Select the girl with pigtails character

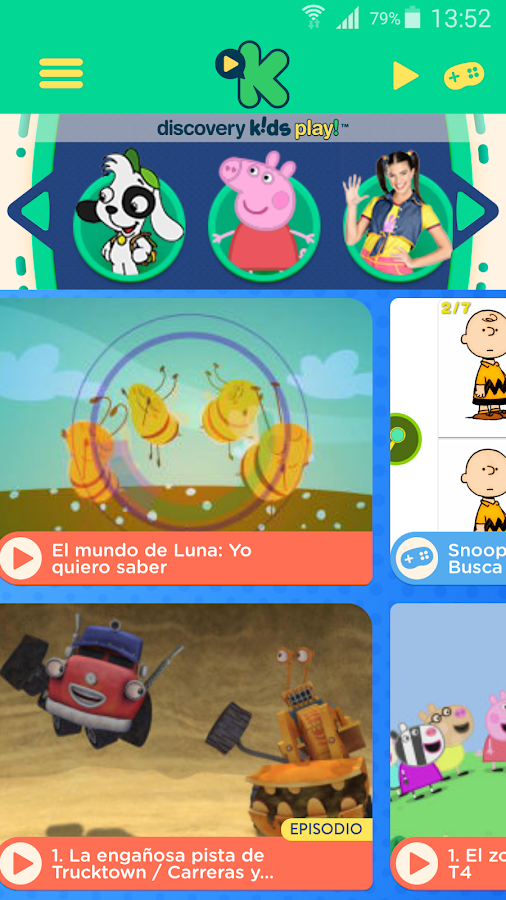point(398,214)
